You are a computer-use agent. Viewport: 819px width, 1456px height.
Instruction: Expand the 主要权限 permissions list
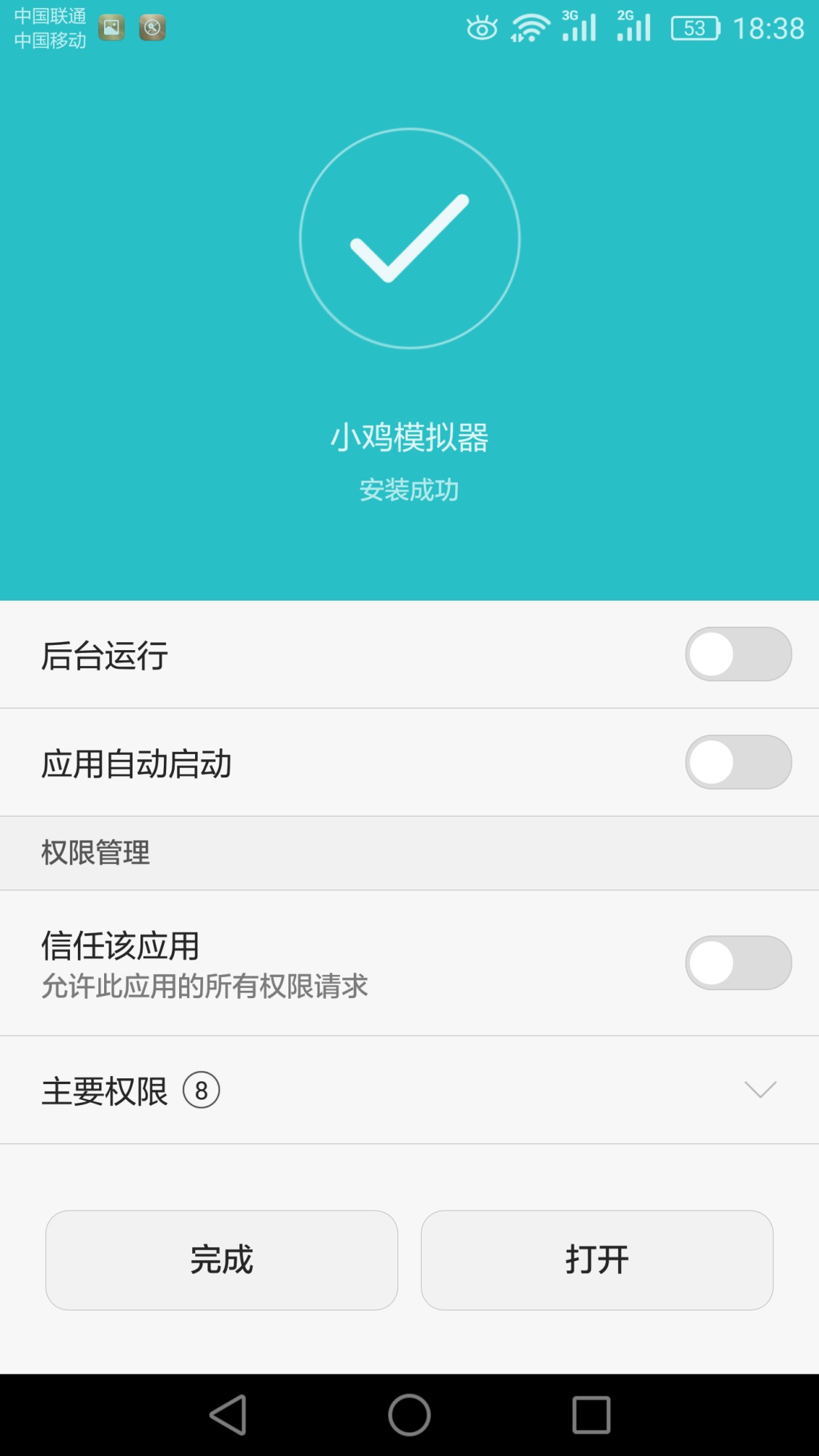click(x=760, y=1089)
